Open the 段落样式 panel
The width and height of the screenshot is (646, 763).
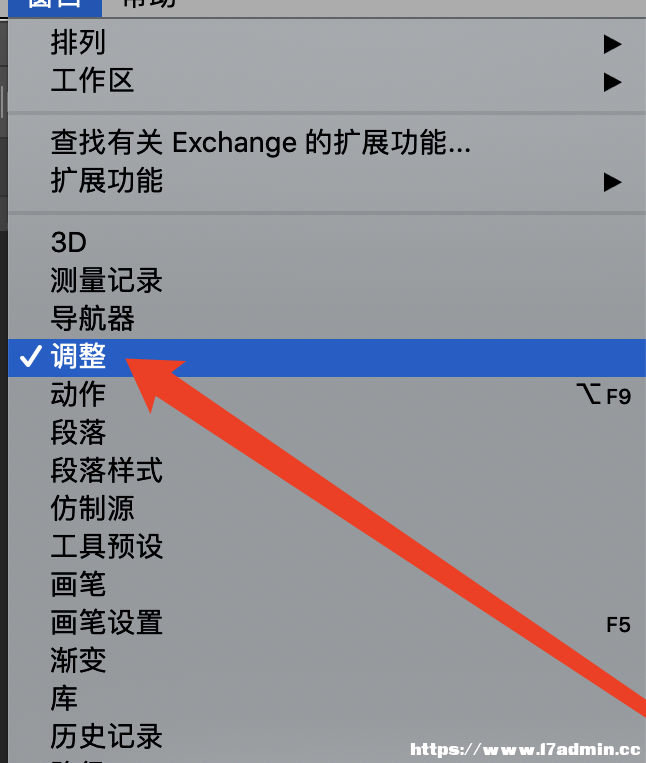(106, 471)
